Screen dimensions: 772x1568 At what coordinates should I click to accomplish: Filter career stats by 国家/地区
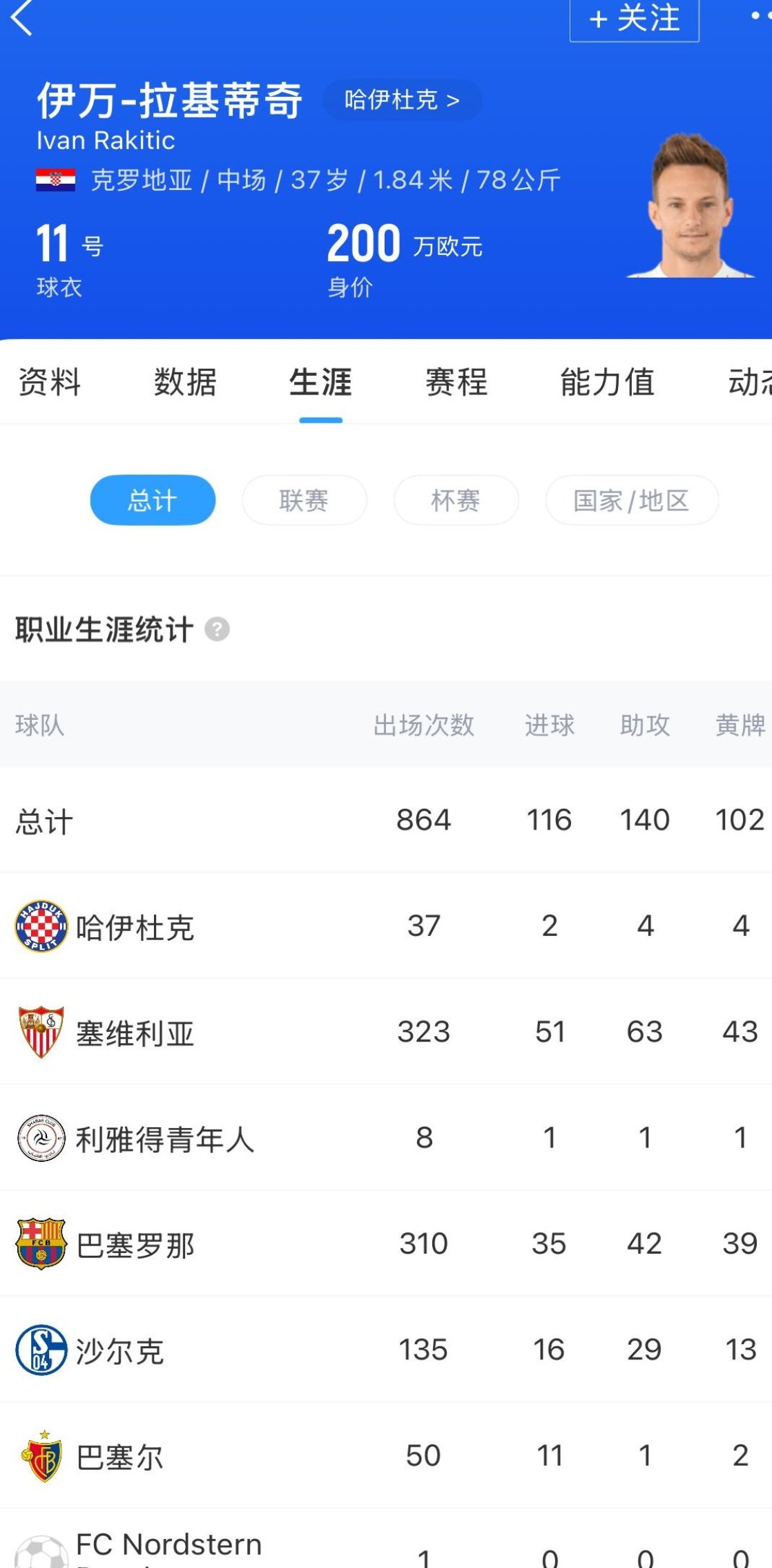(x=632, y=500)
